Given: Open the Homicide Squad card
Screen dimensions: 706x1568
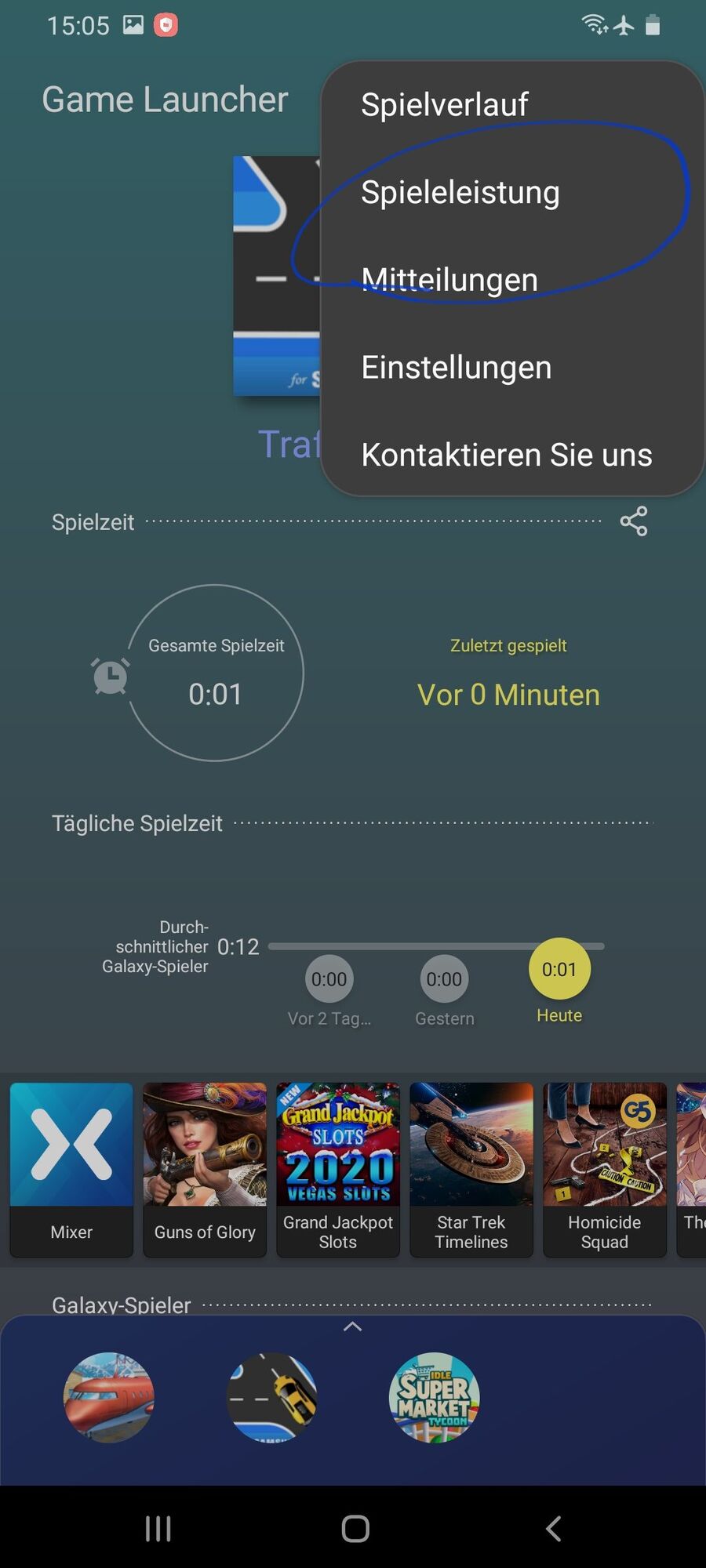Looking at the screenshot, I should 605,1168.
